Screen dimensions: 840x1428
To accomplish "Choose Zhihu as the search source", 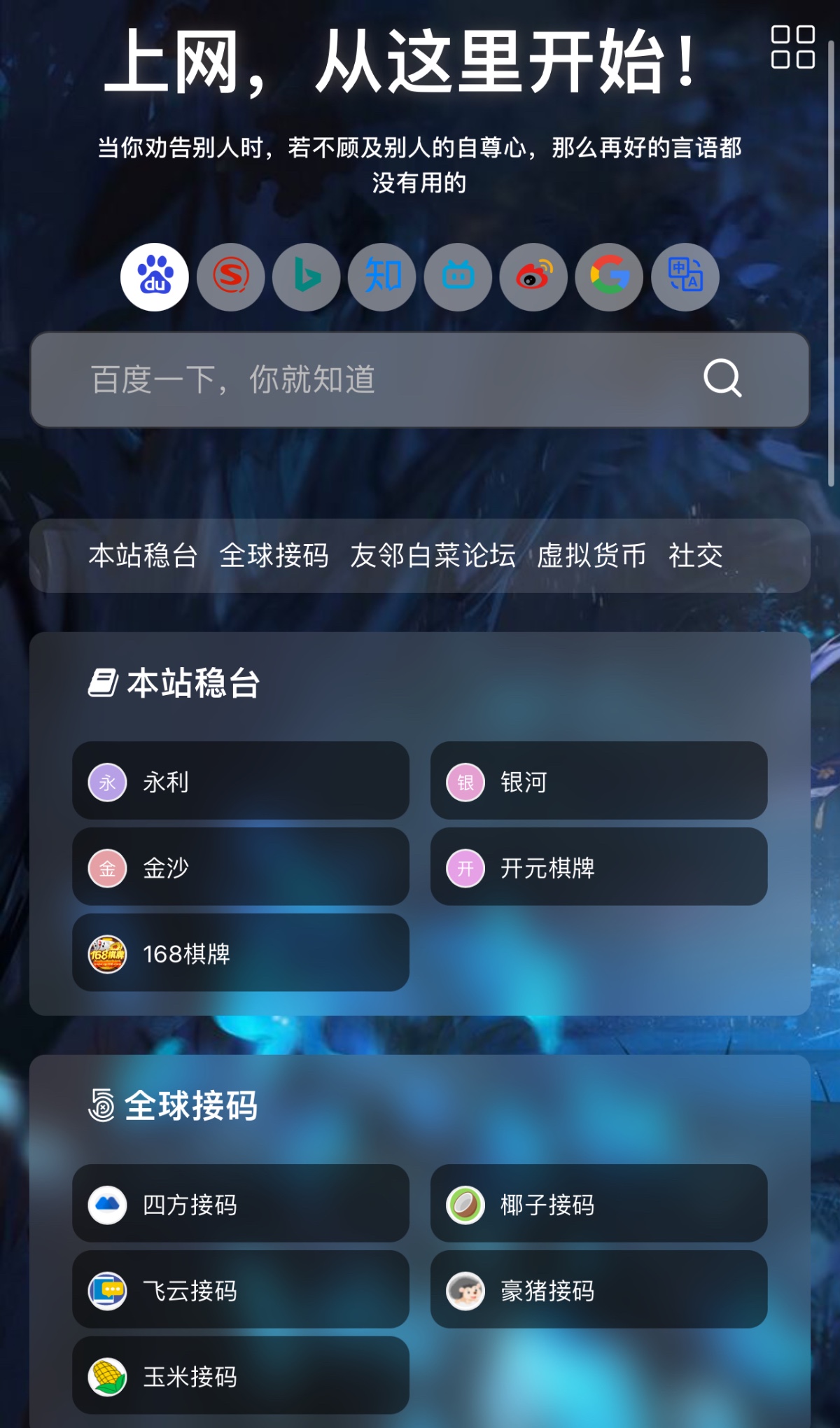I will coord(382,276).
